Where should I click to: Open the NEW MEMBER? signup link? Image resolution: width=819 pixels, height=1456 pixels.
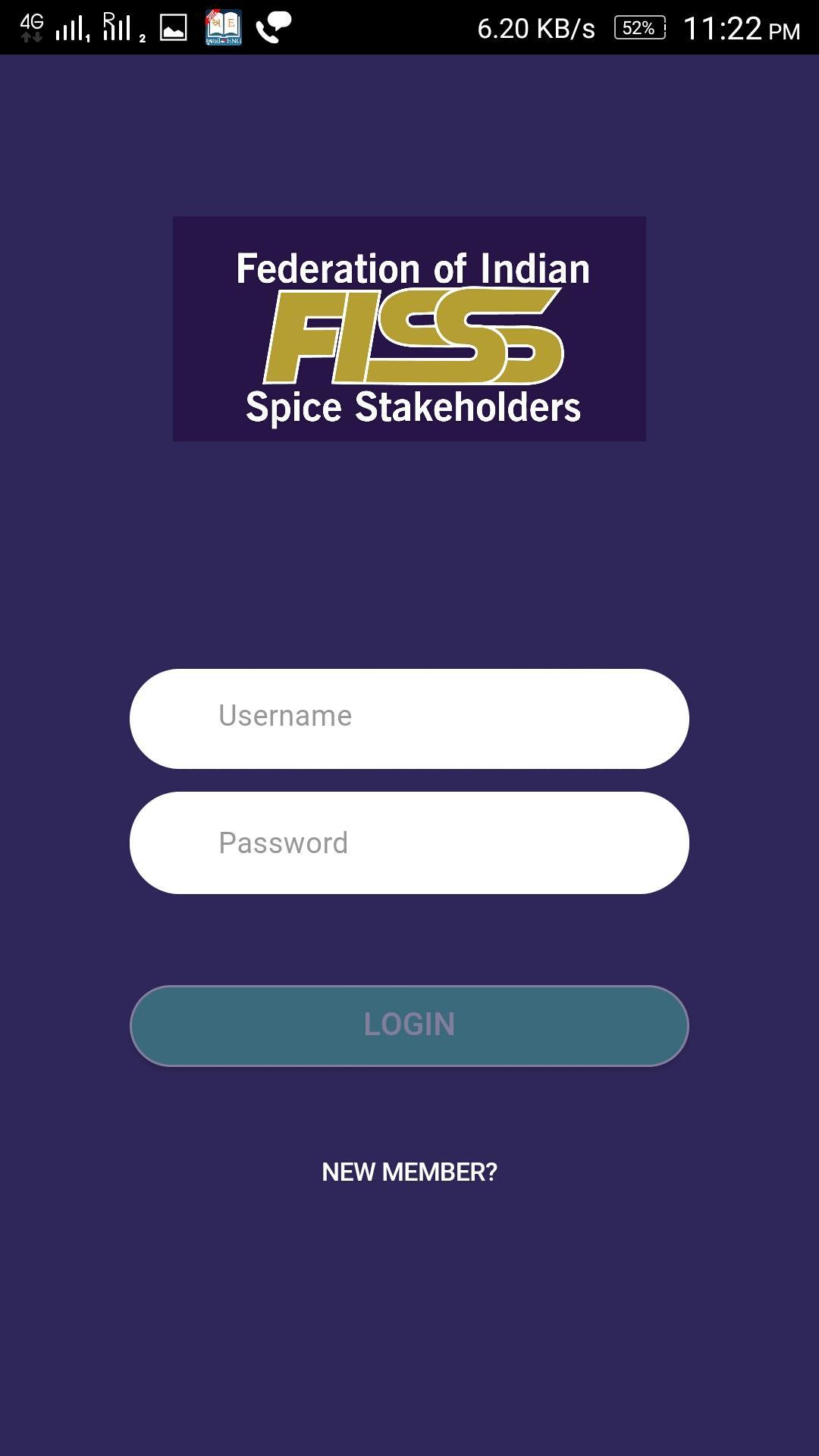click(409, 1172)
